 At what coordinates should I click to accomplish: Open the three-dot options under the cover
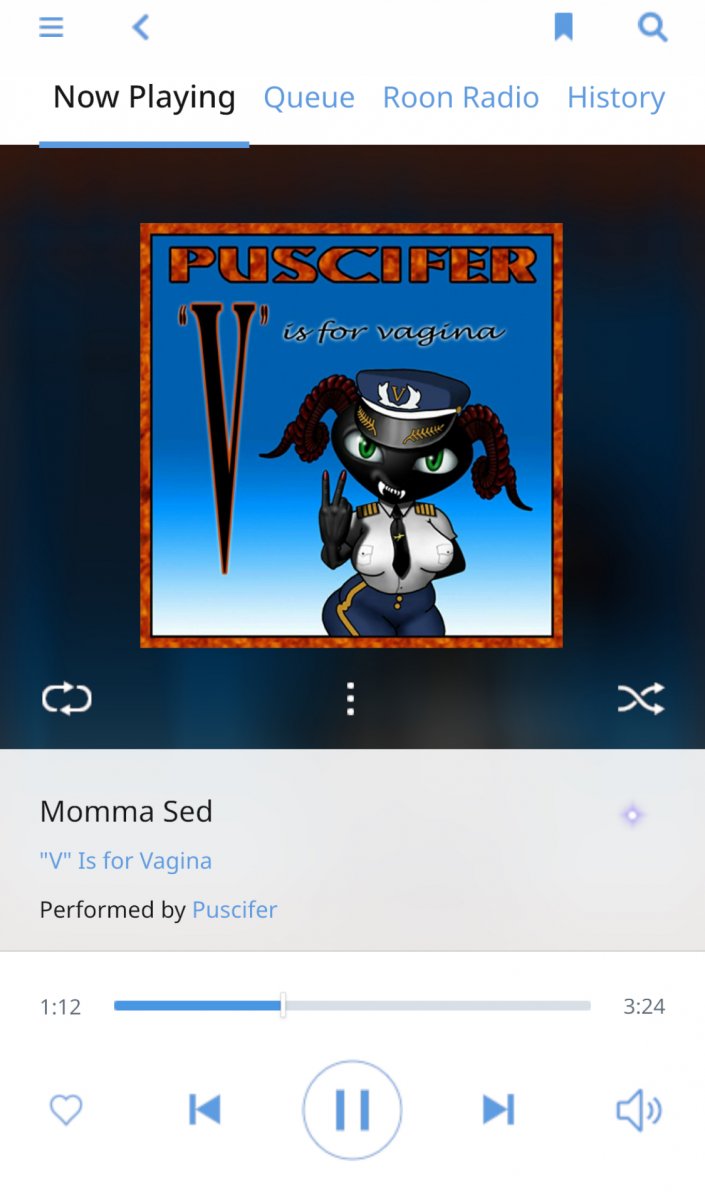pyautogui.click(x=350, y=698)
